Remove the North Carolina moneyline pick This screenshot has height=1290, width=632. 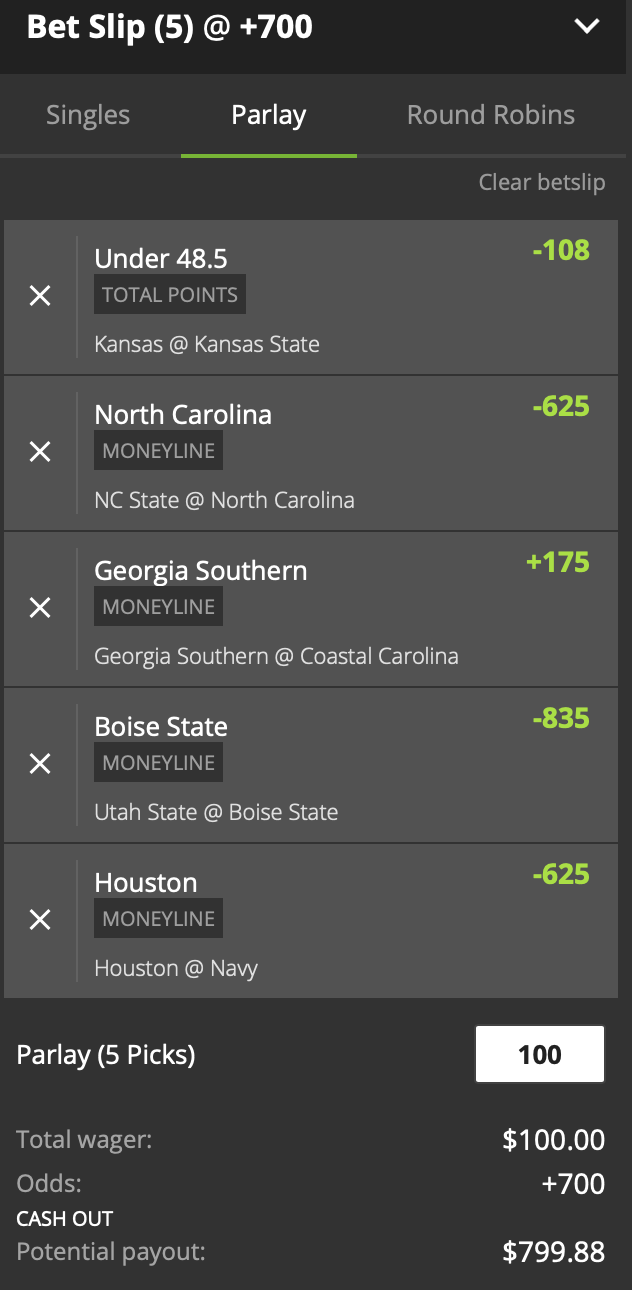40,452
